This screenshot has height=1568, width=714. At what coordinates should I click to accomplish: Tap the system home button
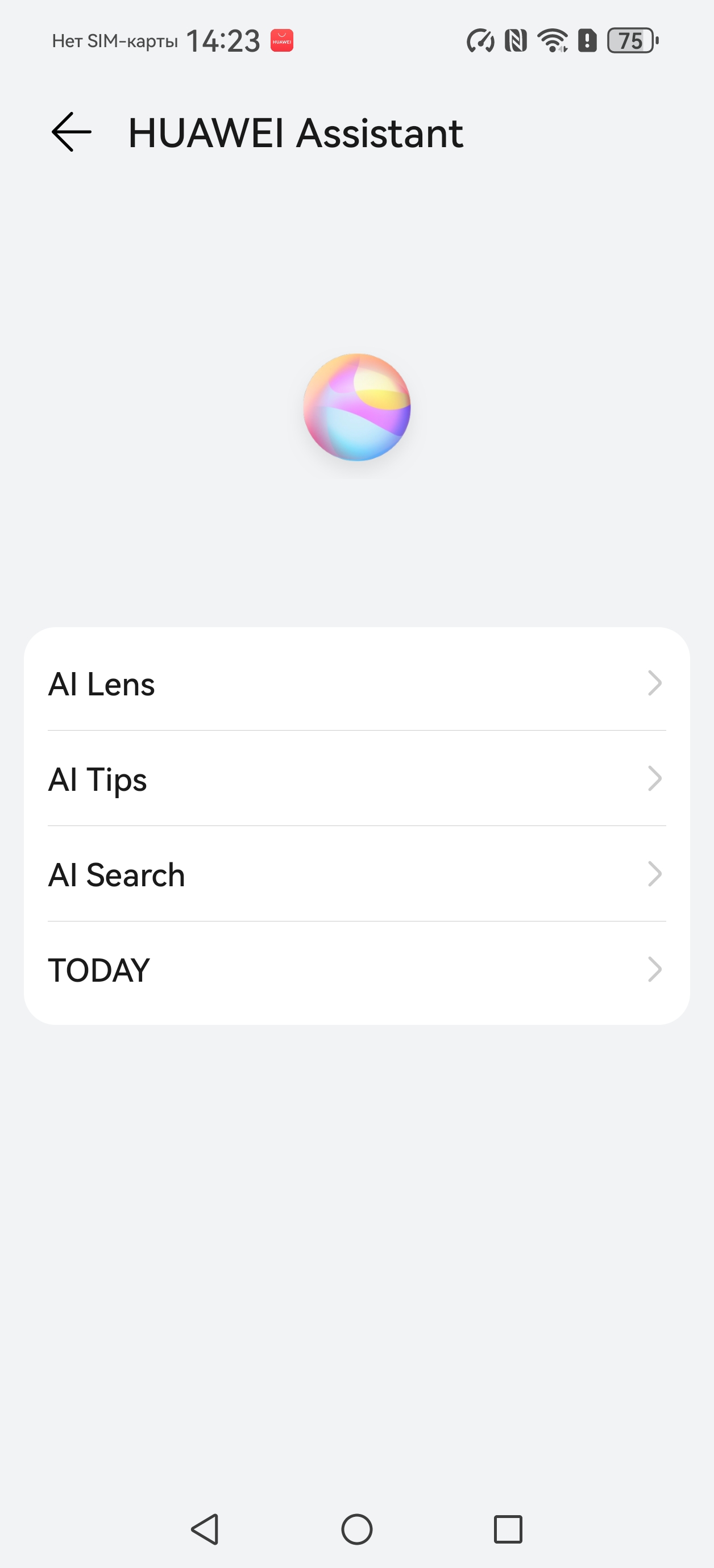356,1529
